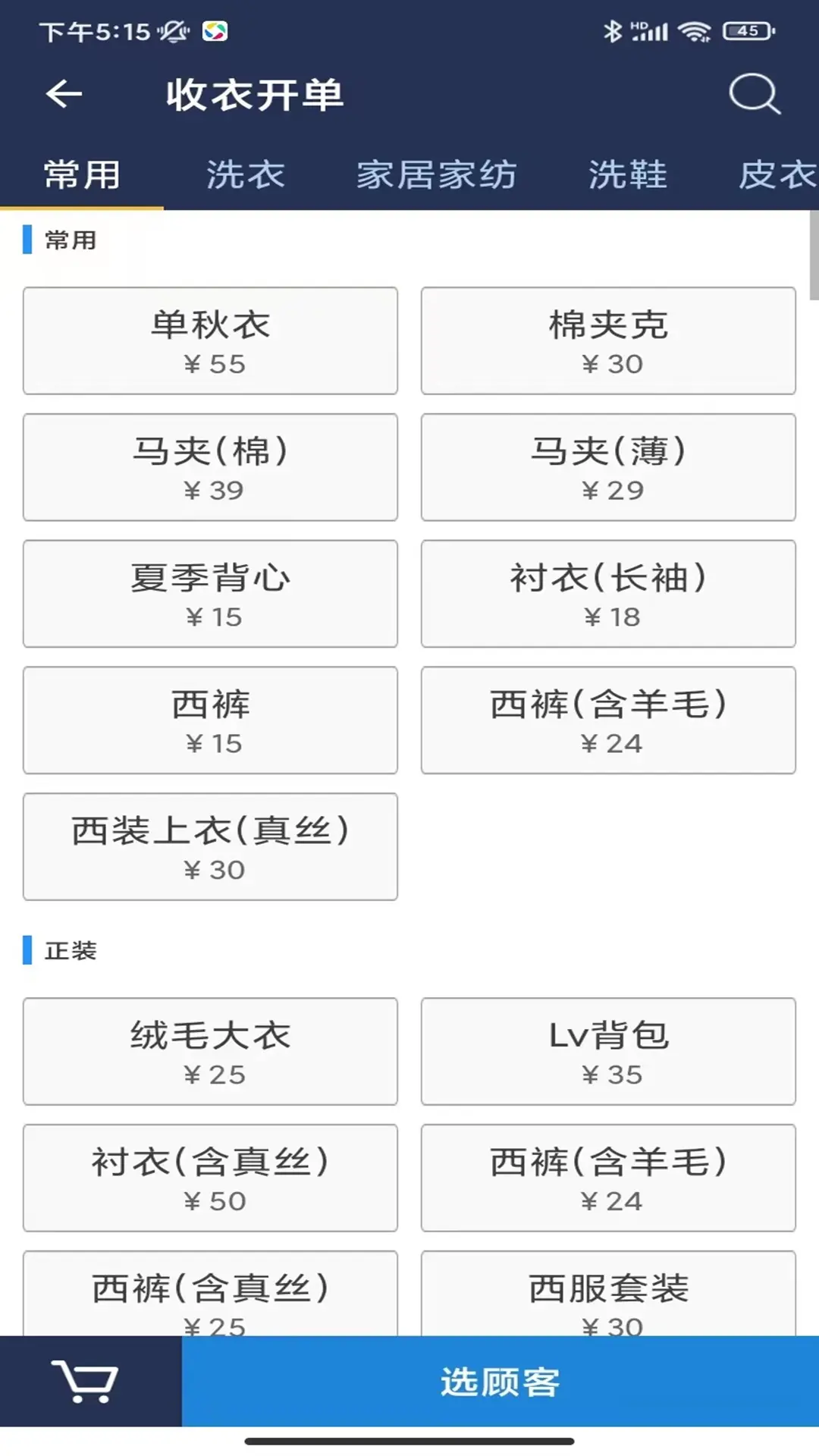Click the colorful app icon in the status bar
The width and height of the screenshot is (819, 1456).
pos(215,30)
